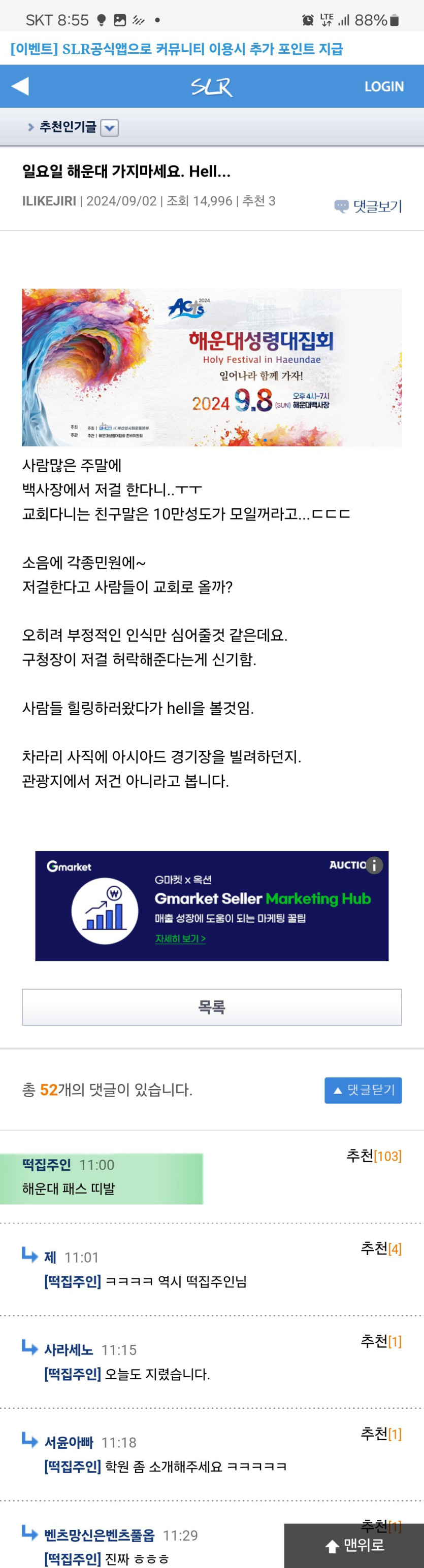Open the SLR app event banner link
Image resolution: width=424 pixels, height=1568 pixels.
click(177, 49)
